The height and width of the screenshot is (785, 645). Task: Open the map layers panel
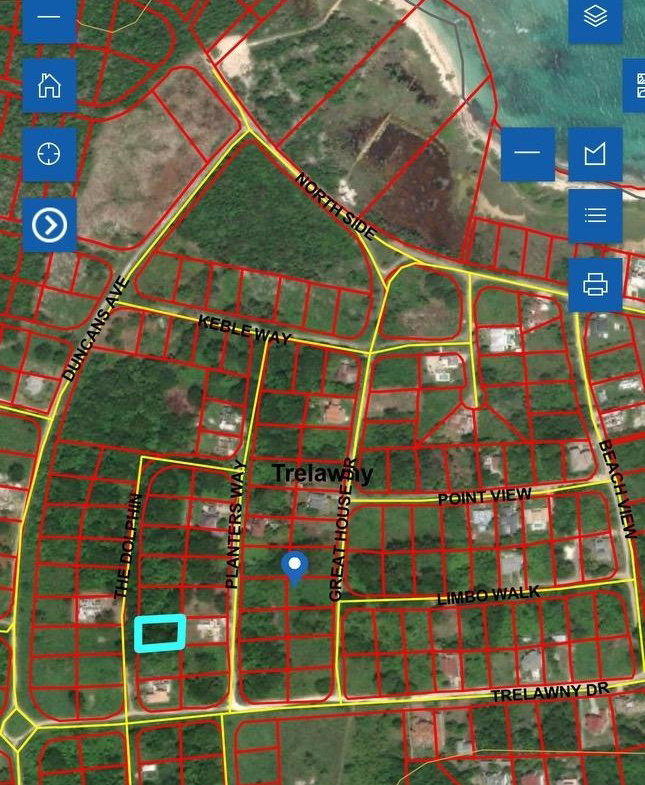click(x=595, y=18)
